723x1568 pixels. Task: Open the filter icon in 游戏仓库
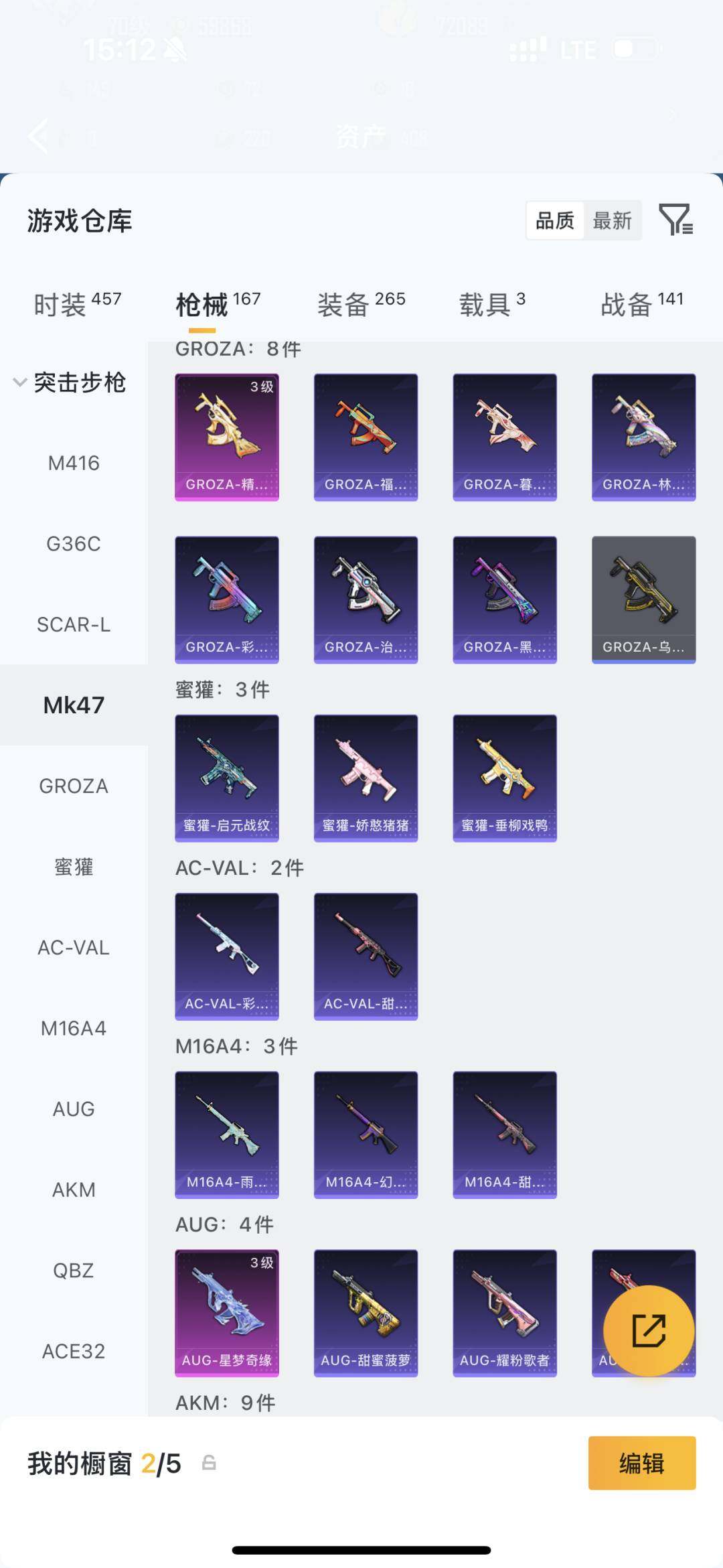(675, 220)
